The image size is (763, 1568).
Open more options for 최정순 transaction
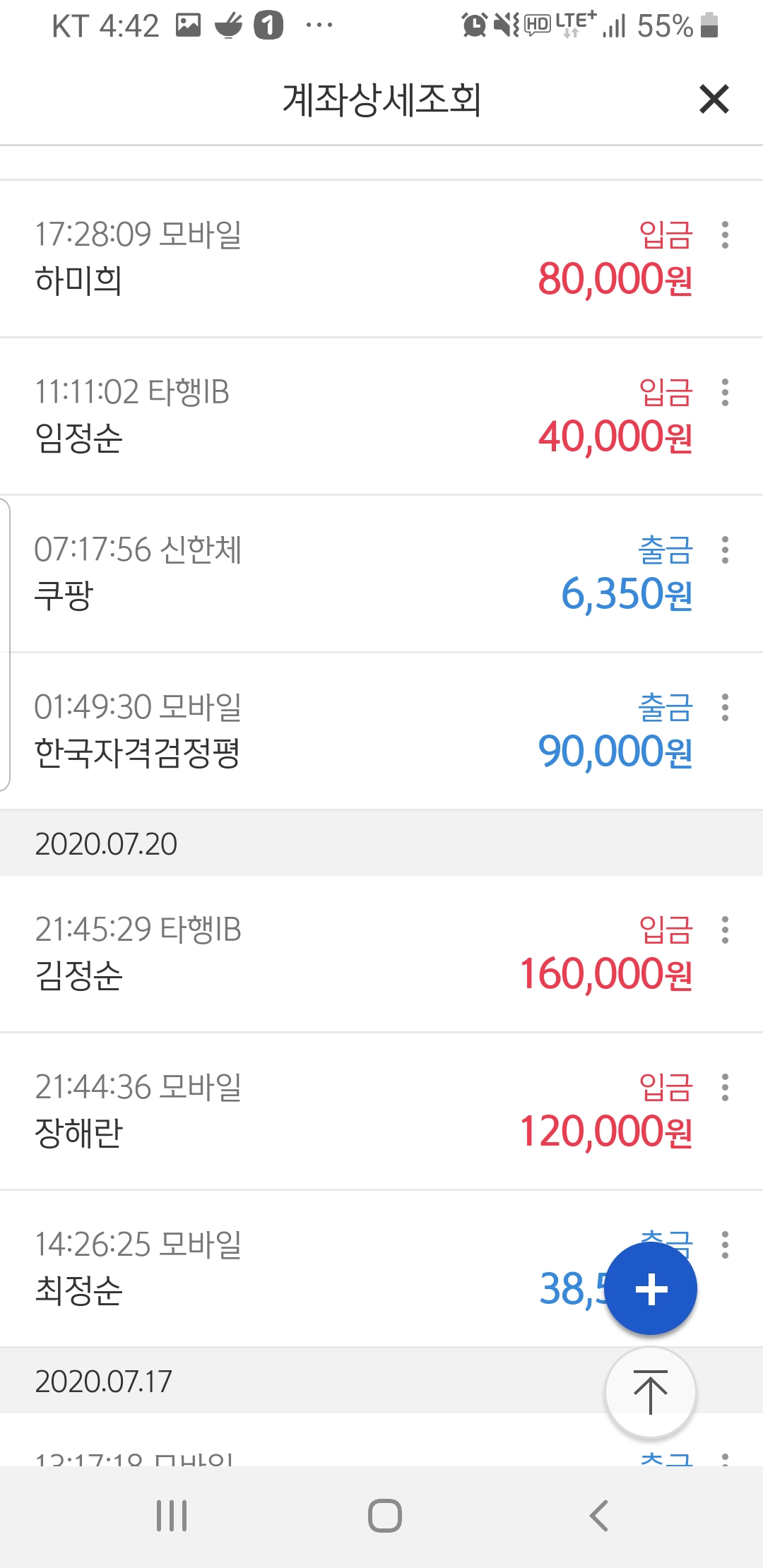(x=725, y=1245)
